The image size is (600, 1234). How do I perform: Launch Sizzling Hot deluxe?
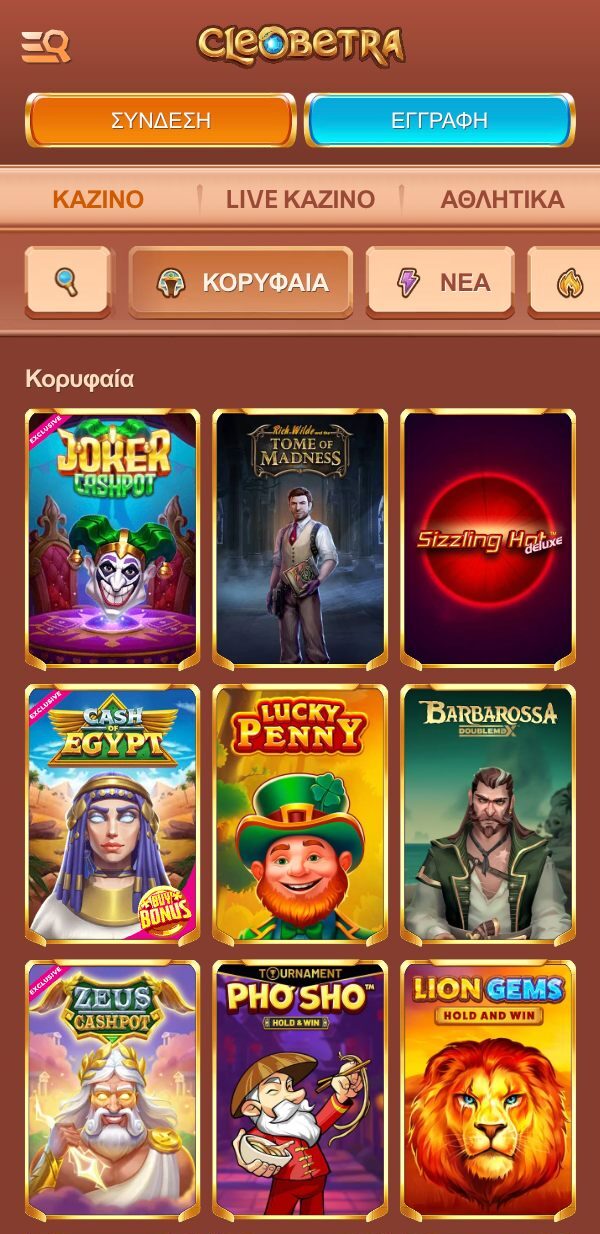click(x=488, y=538)
